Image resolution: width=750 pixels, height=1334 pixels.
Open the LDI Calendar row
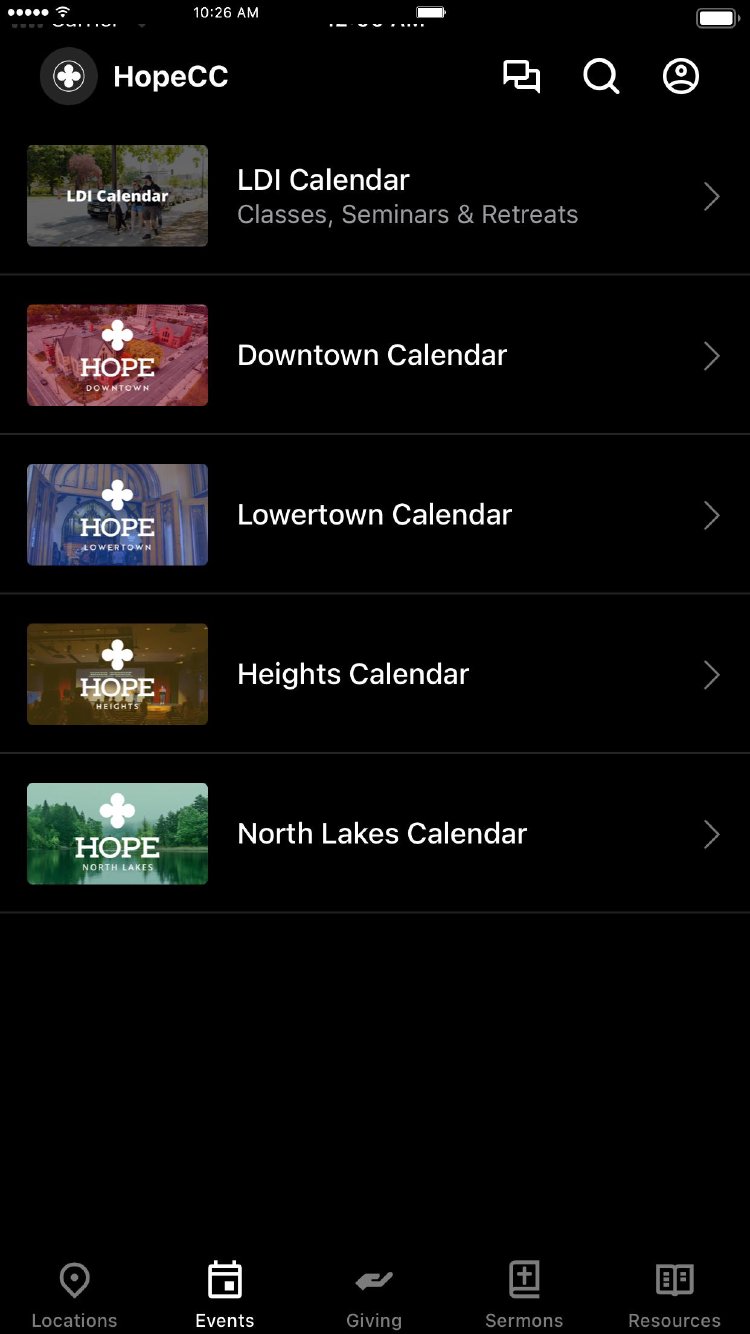375,196
